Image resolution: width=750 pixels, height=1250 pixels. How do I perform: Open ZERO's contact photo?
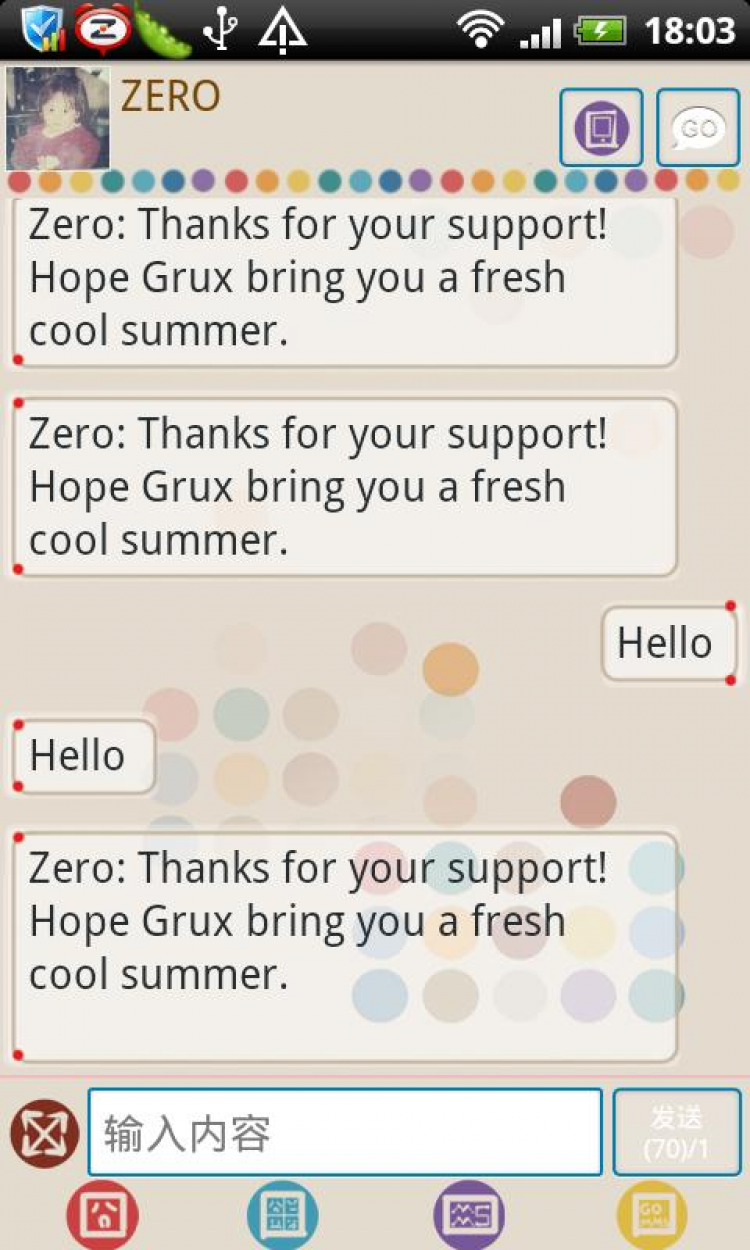58,118
